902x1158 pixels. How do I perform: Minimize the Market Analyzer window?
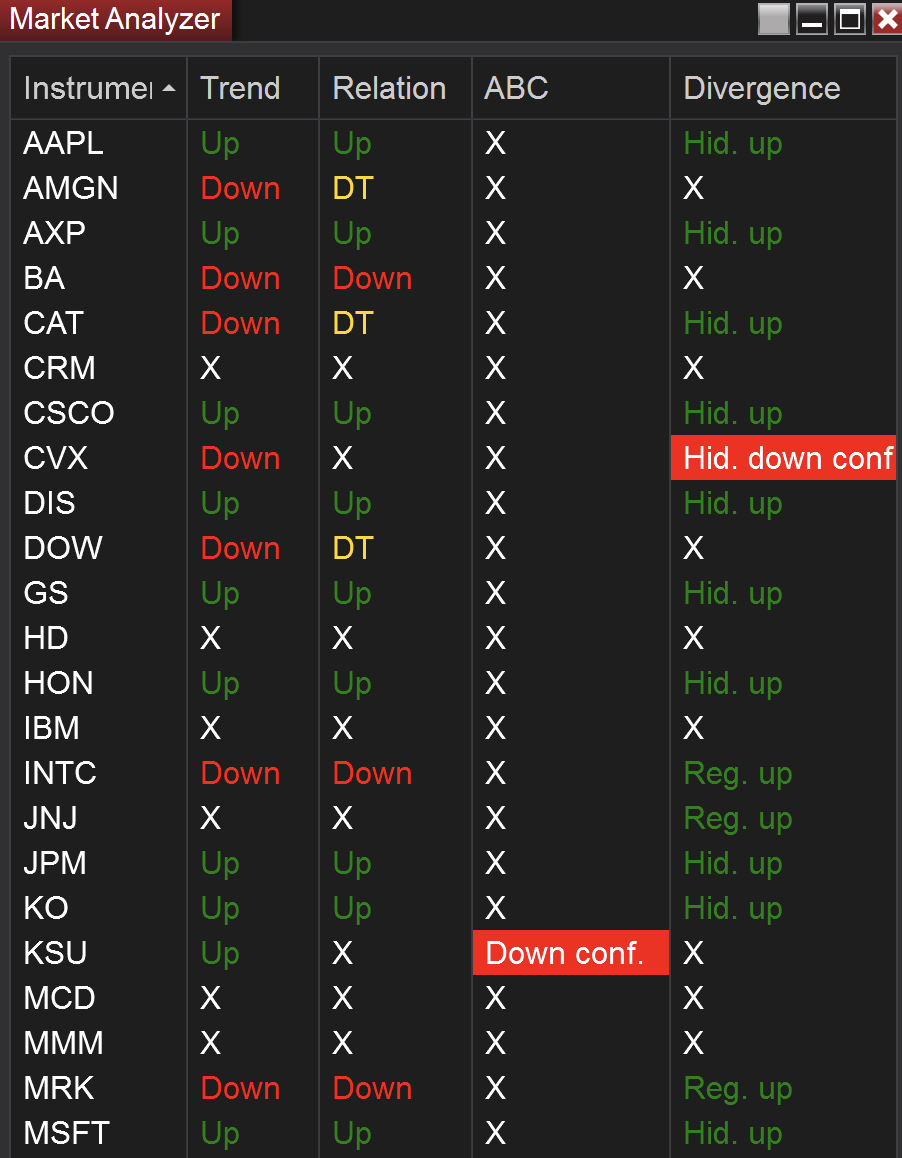pyautogui.click(x=812, y=18)
